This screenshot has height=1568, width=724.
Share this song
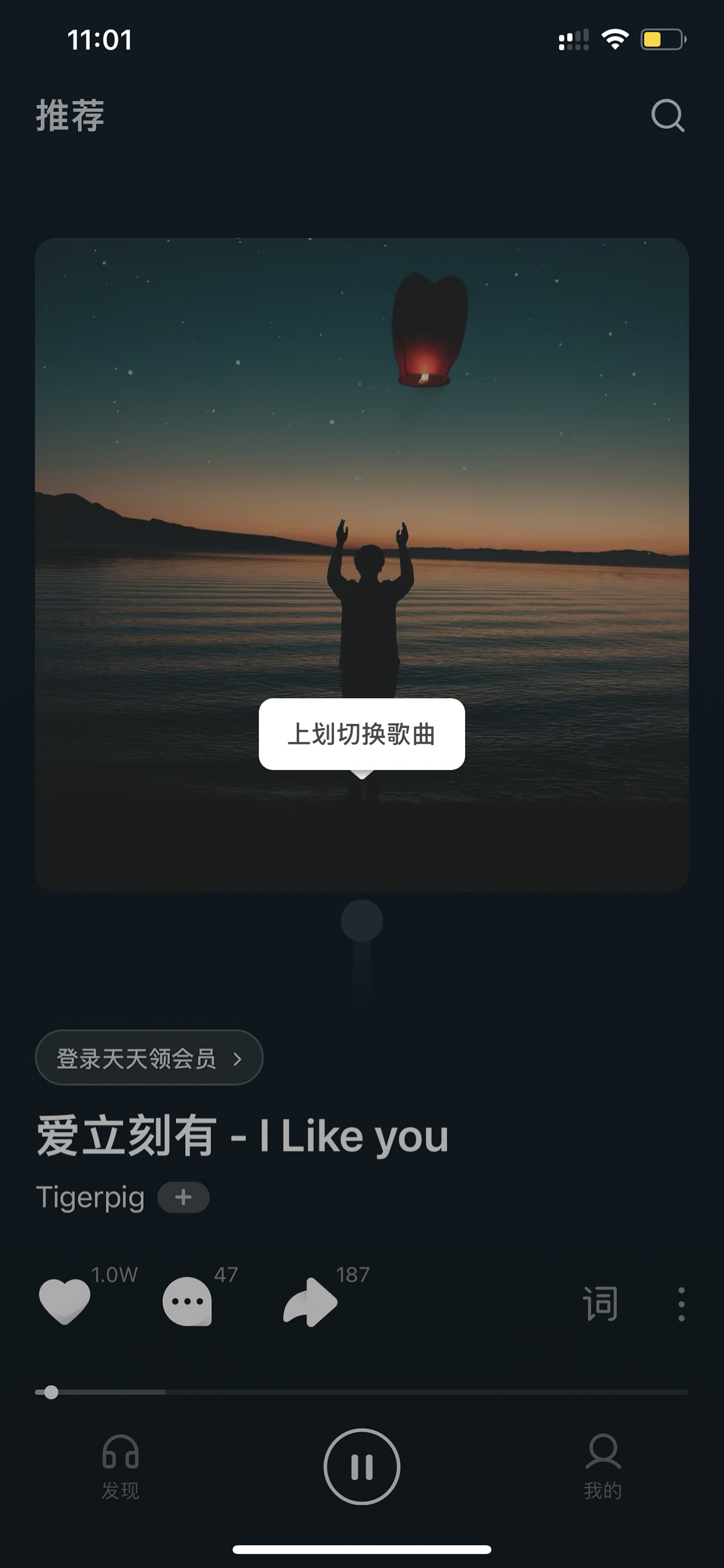click(310, 1302)
